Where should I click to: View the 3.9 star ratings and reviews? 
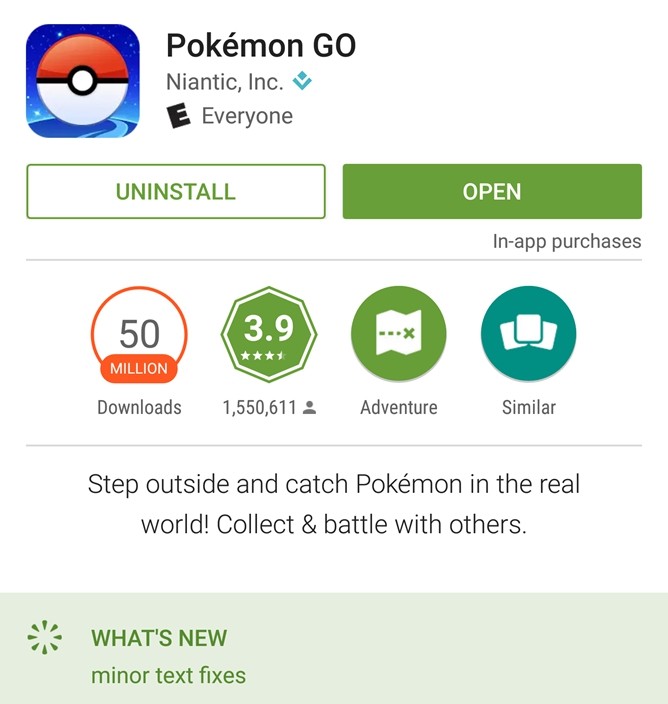[267, 334]
